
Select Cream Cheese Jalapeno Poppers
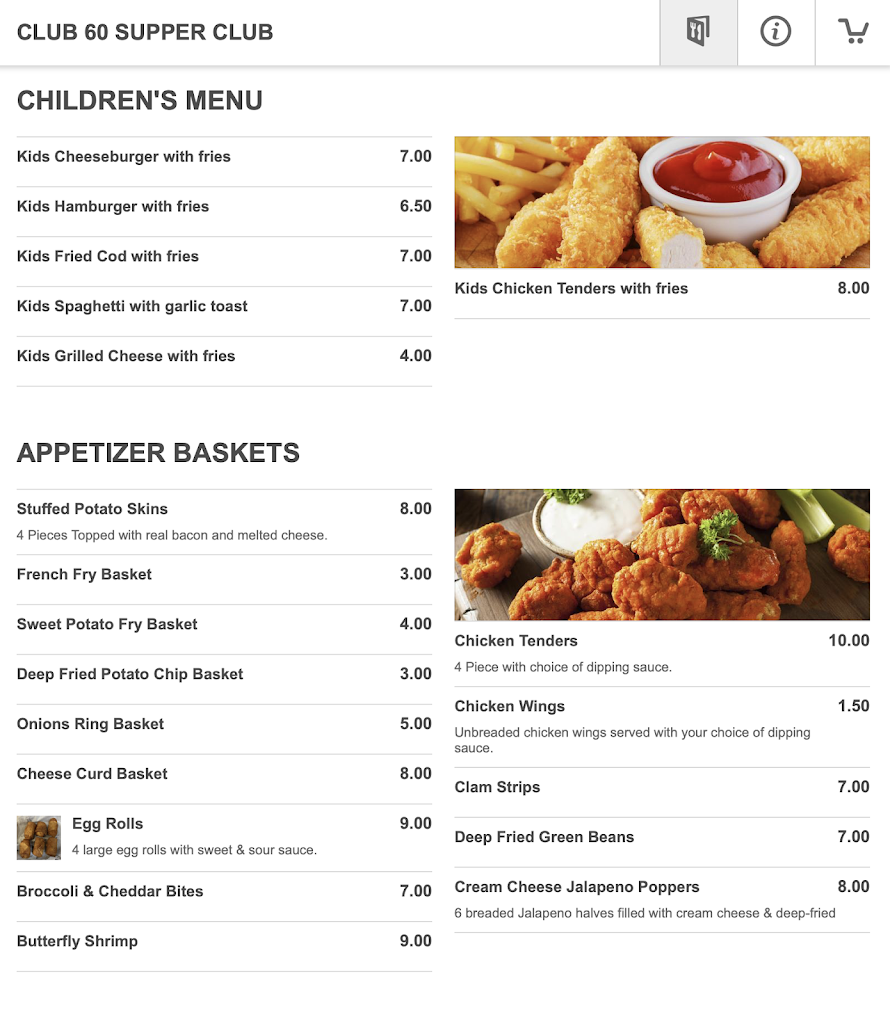[x=577, y=888]
